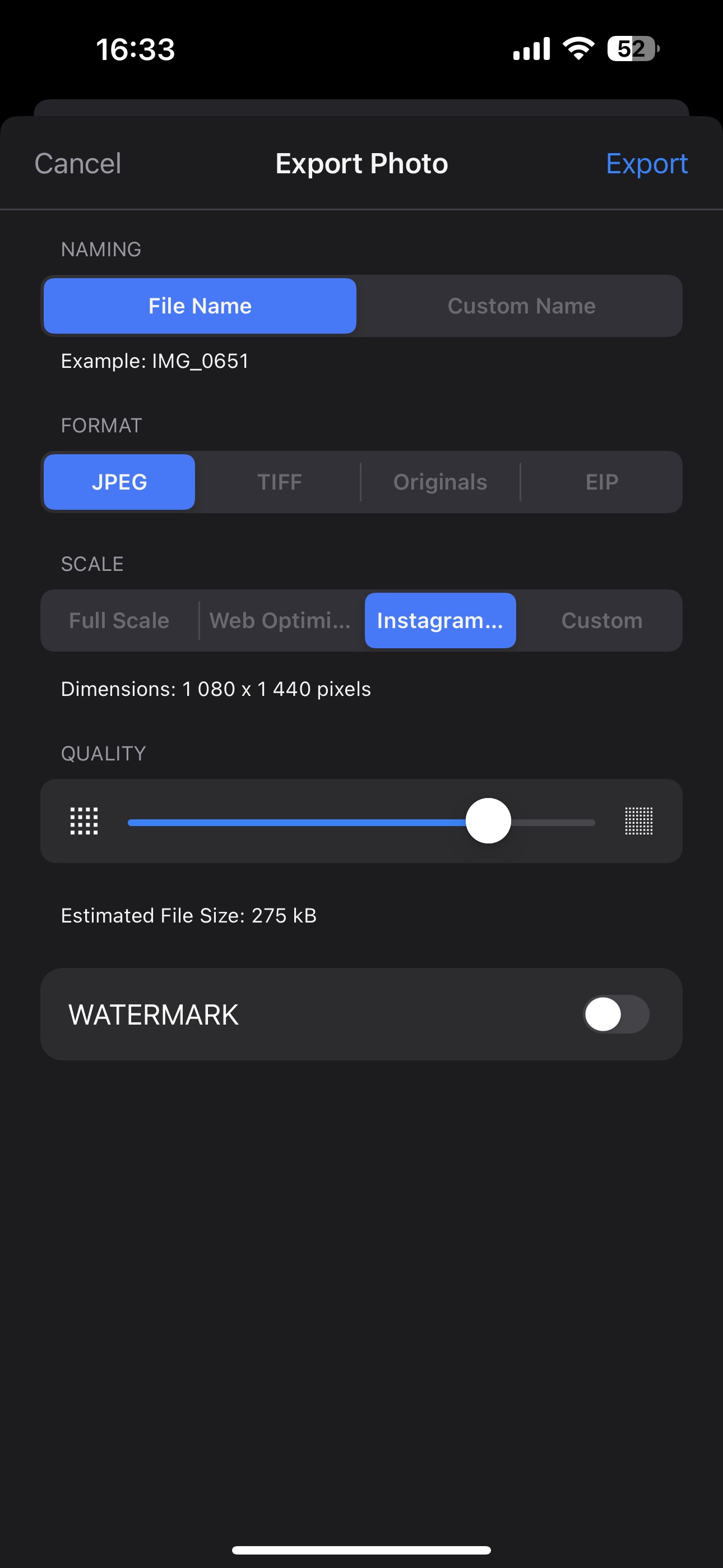Pick the EIP format
This screenshot has width=723, height=1568.
click(x=601, y=482)
